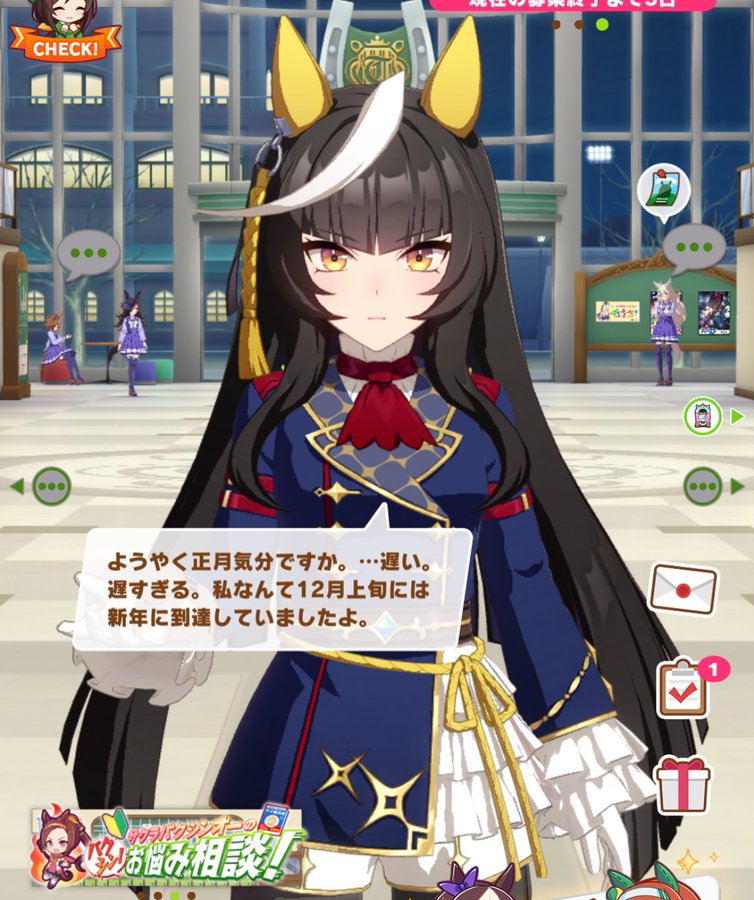Tap speech bubble over seated characters

pos(88,254)
